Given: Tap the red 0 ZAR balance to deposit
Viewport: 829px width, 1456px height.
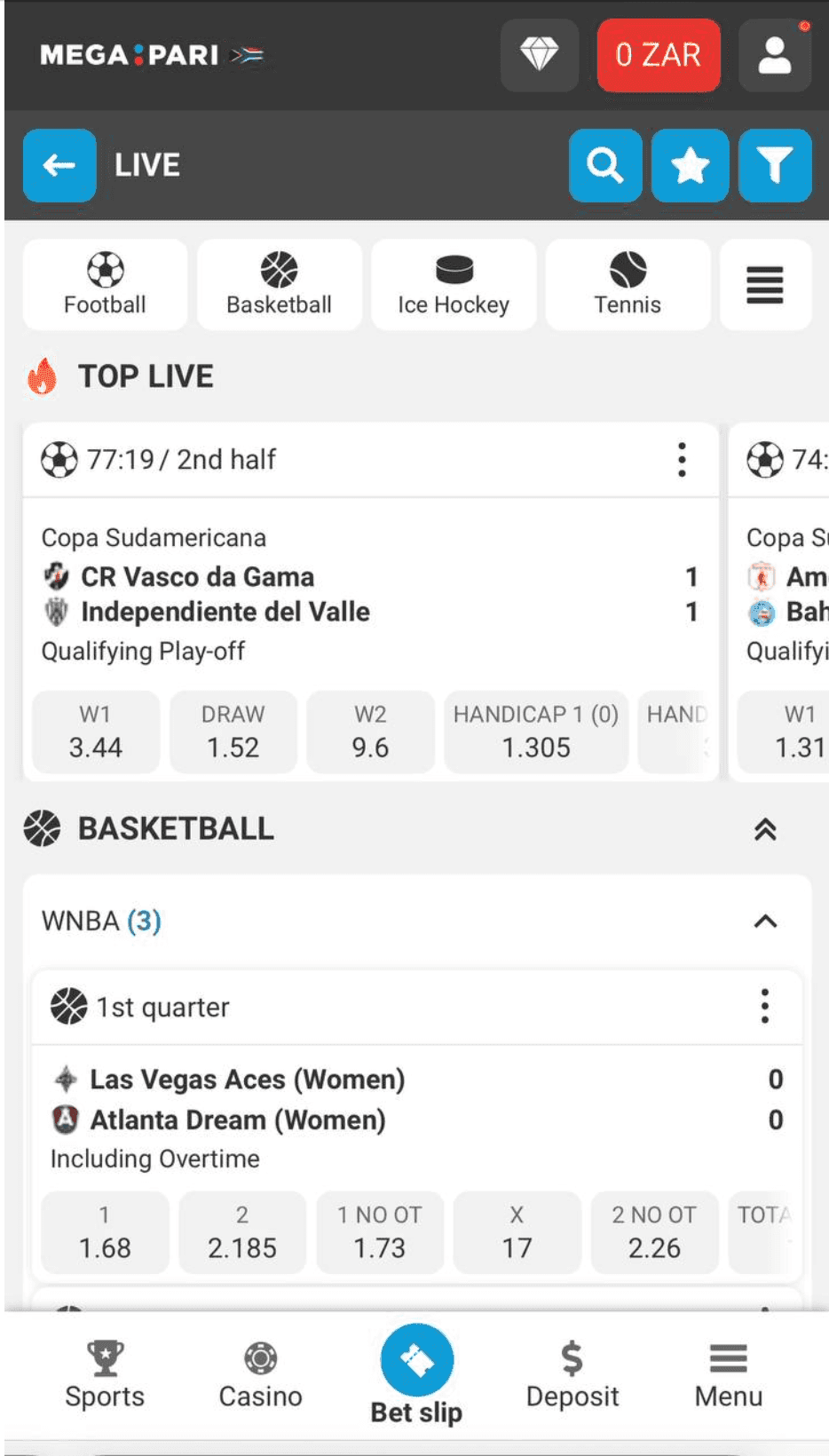Looking at the screenshot, I should point(658,55).
